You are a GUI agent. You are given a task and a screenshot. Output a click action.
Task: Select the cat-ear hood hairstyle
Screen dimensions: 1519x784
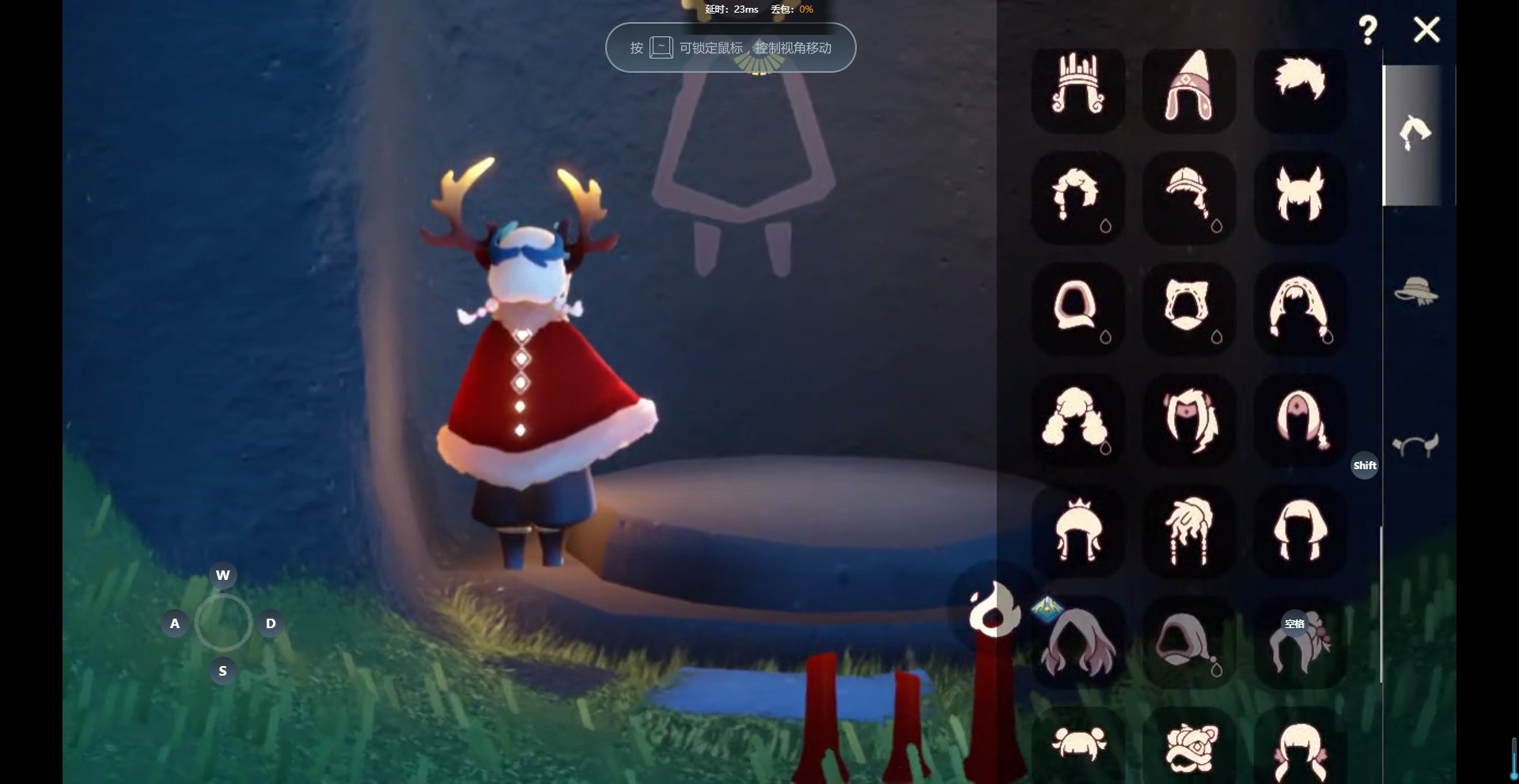click(1188, 307)
